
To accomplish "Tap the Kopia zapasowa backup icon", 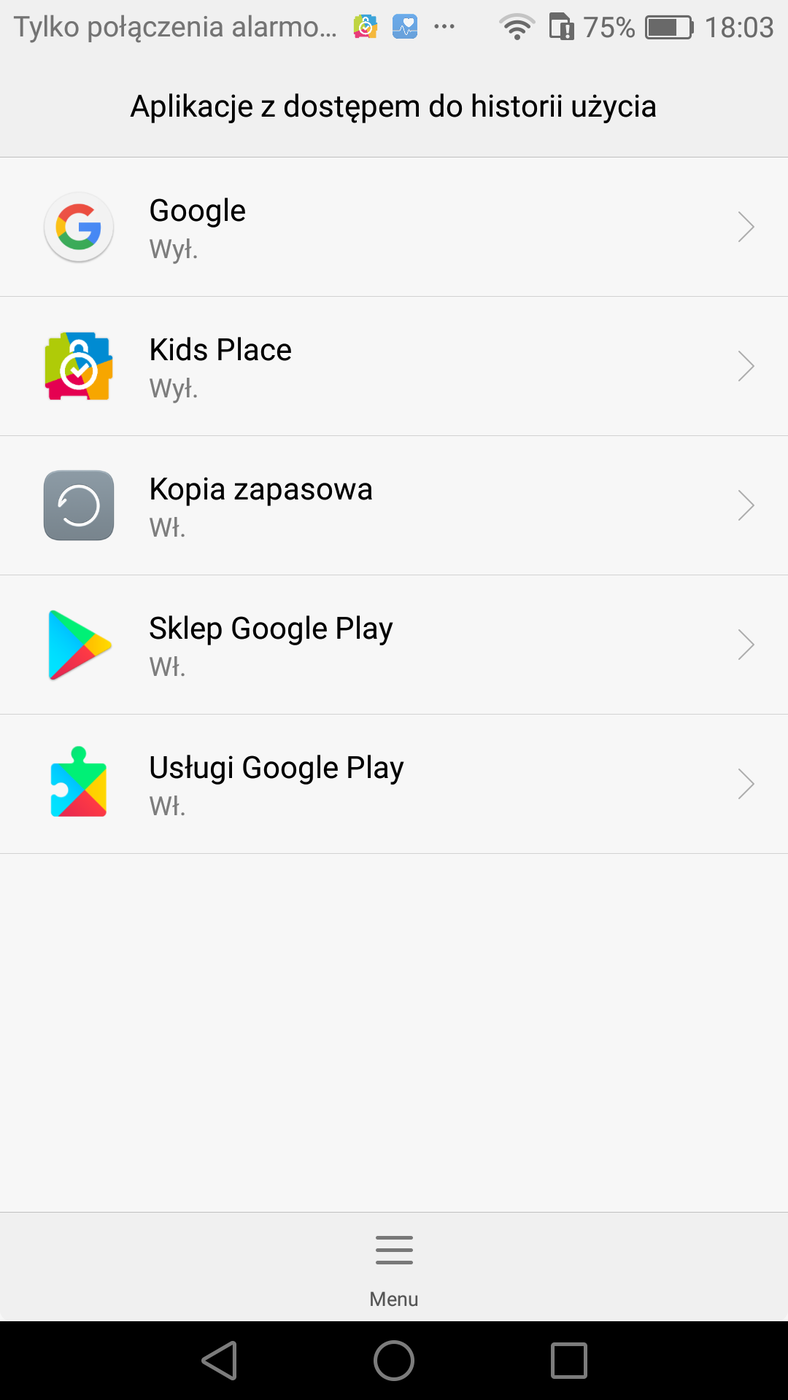I will 78,505.
